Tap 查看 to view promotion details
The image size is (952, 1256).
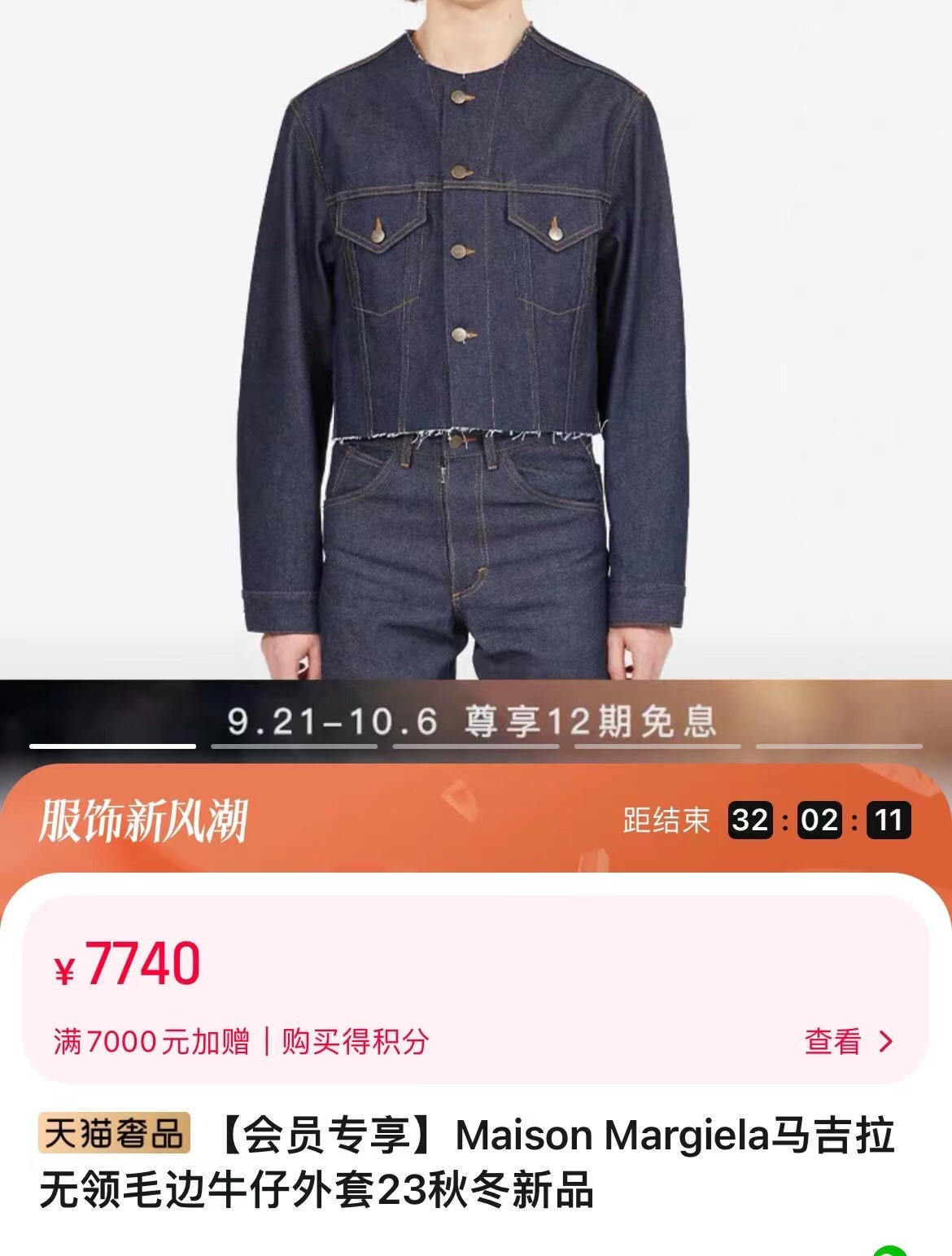pos(847,1041)
